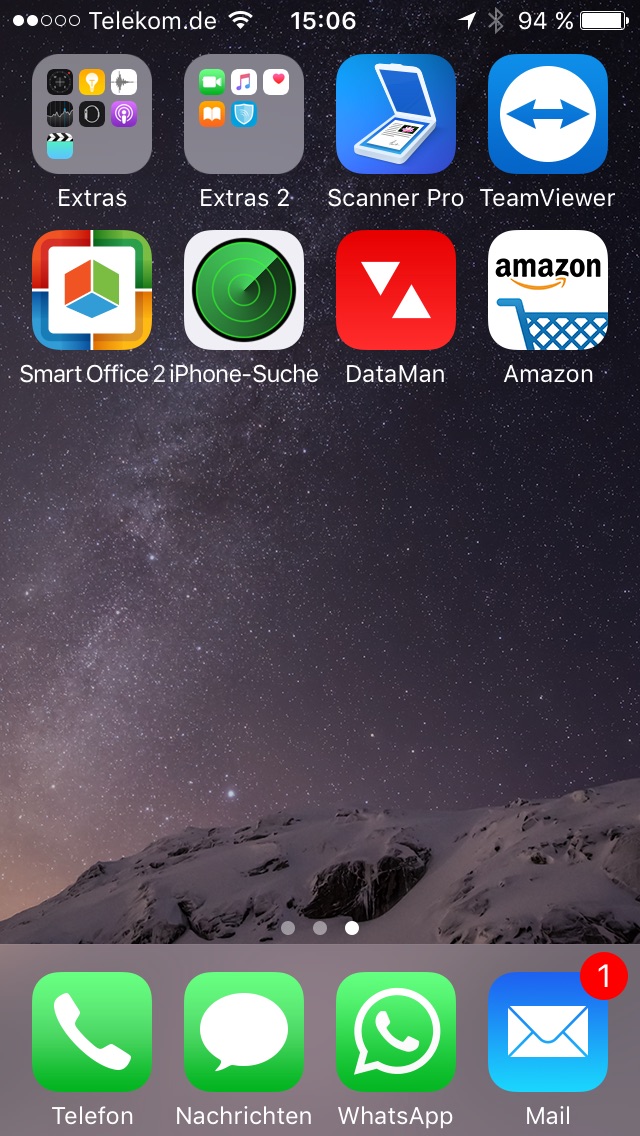Launch Smart Office 2

click(92, 290)
